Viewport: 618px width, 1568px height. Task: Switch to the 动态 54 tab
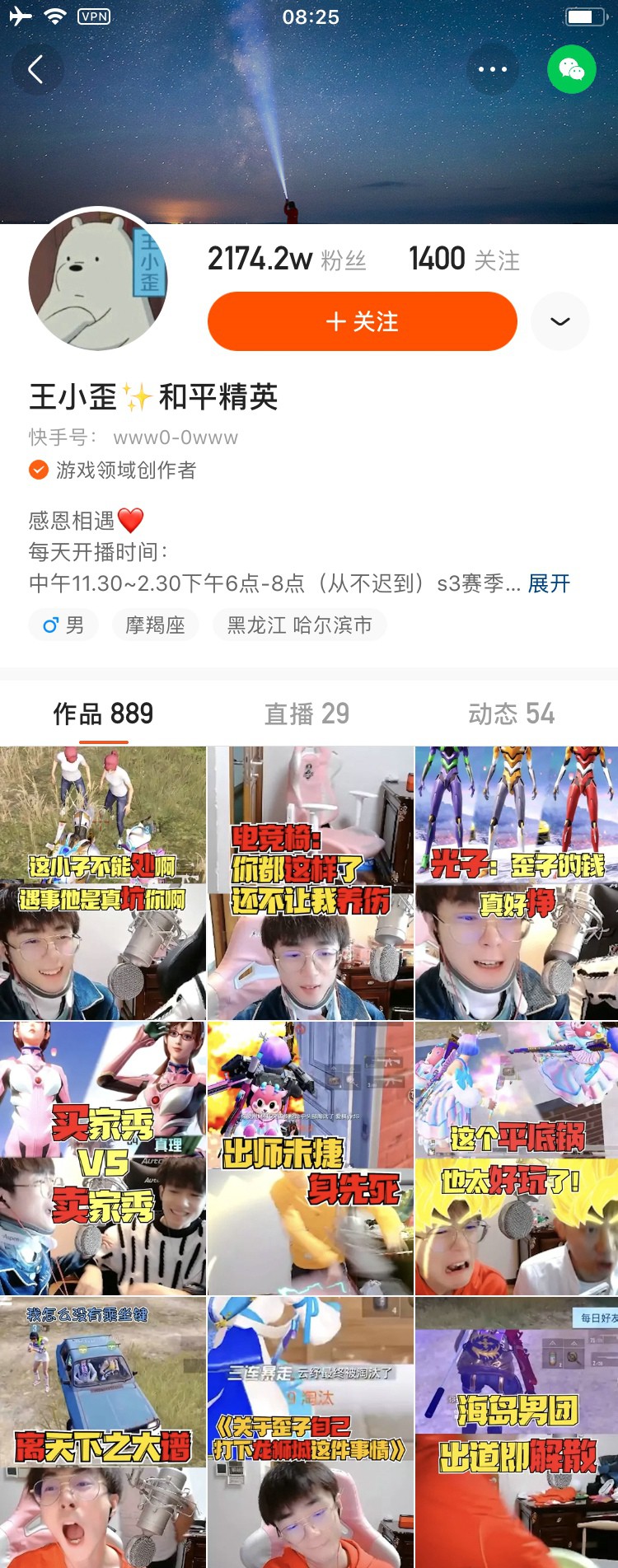[x=511, y=714]
